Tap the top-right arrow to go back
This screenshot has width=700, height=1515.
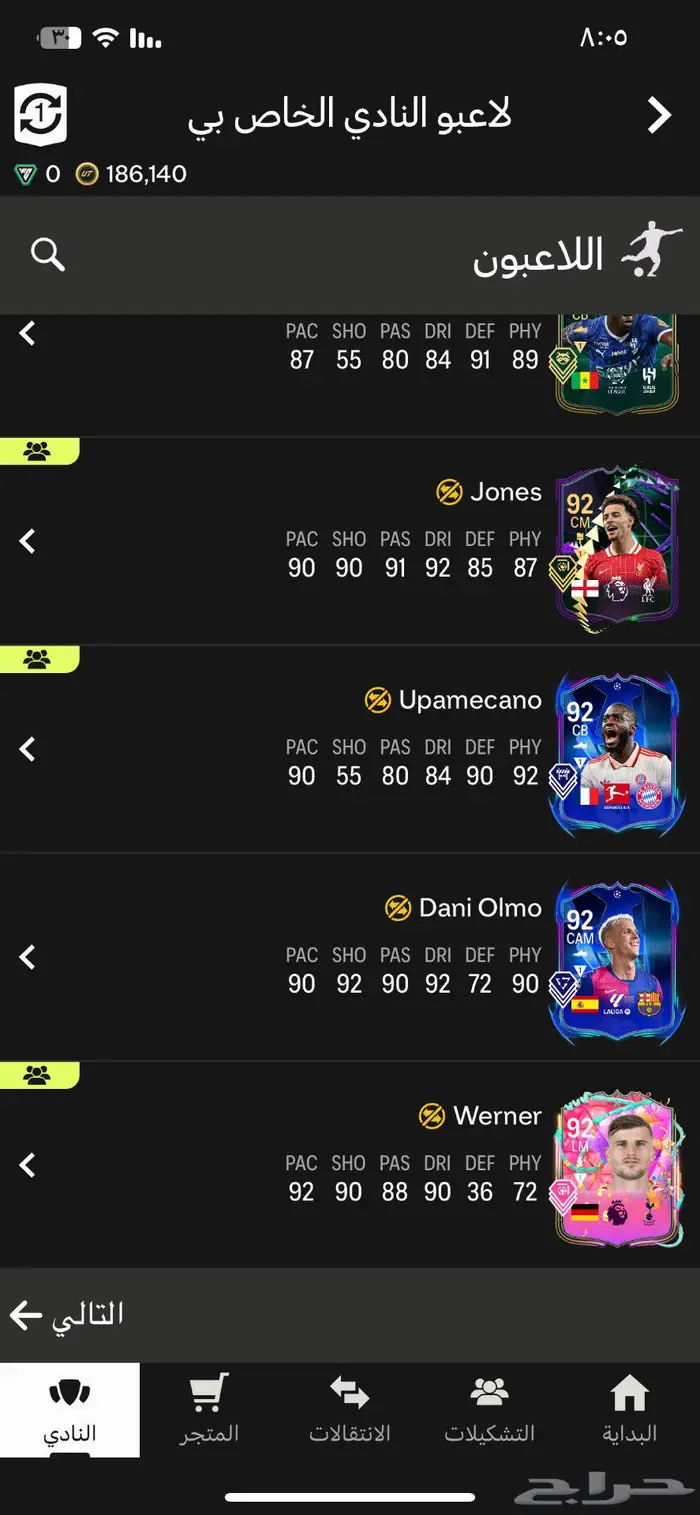659,116
